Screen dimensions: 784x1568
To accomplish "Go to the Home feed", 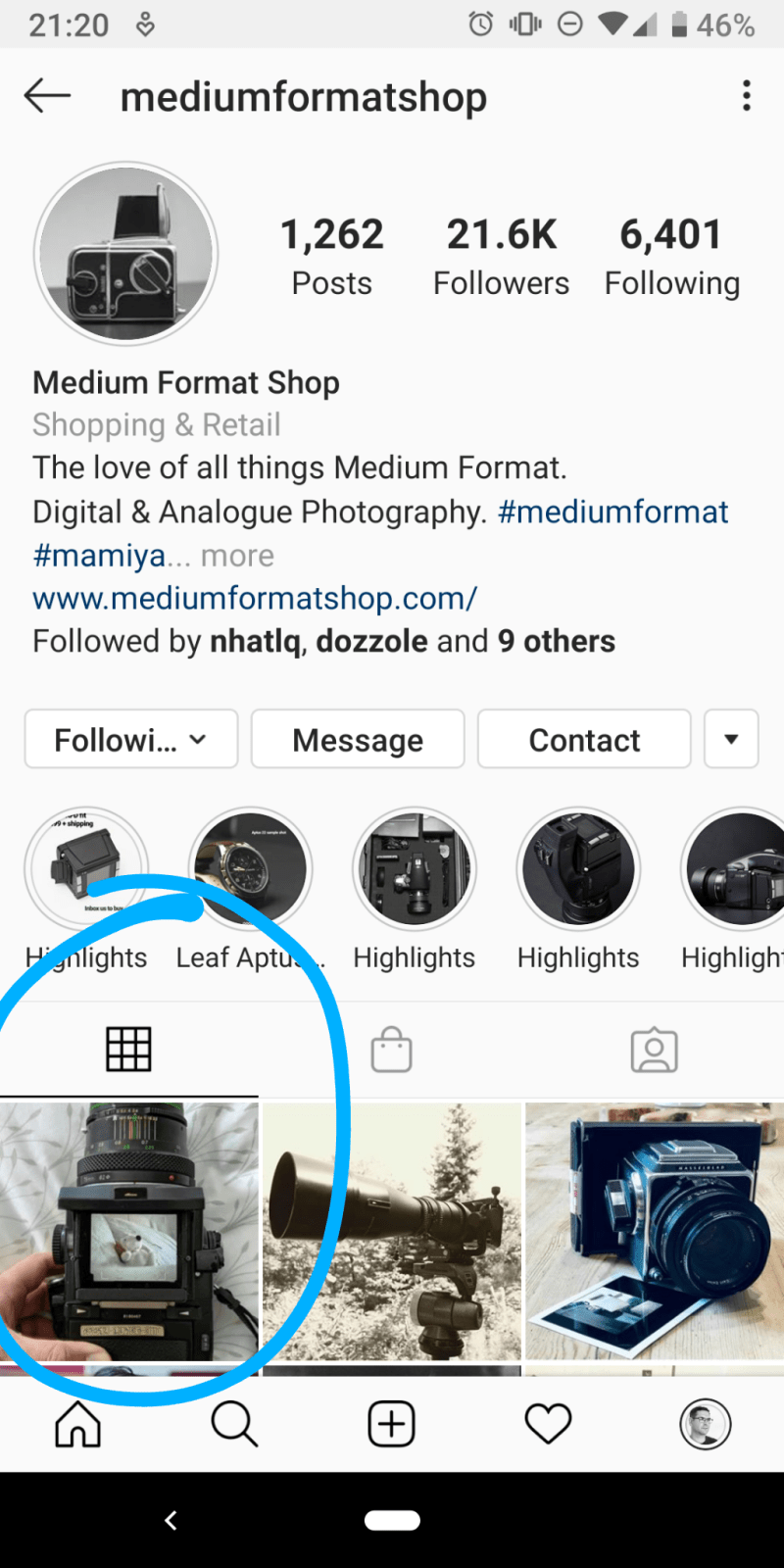I will 78,1424.
